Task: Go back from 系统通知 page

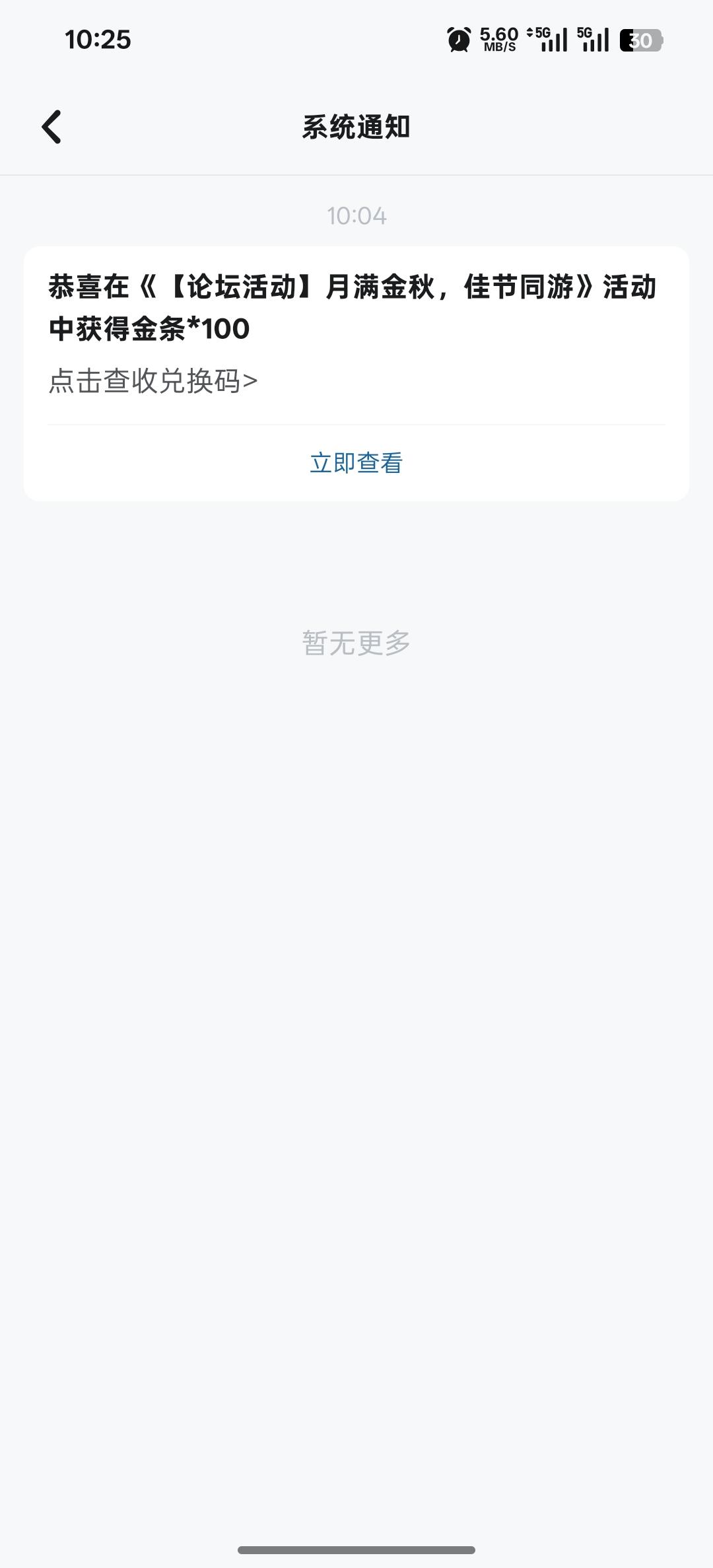Action: pos(51,127)
